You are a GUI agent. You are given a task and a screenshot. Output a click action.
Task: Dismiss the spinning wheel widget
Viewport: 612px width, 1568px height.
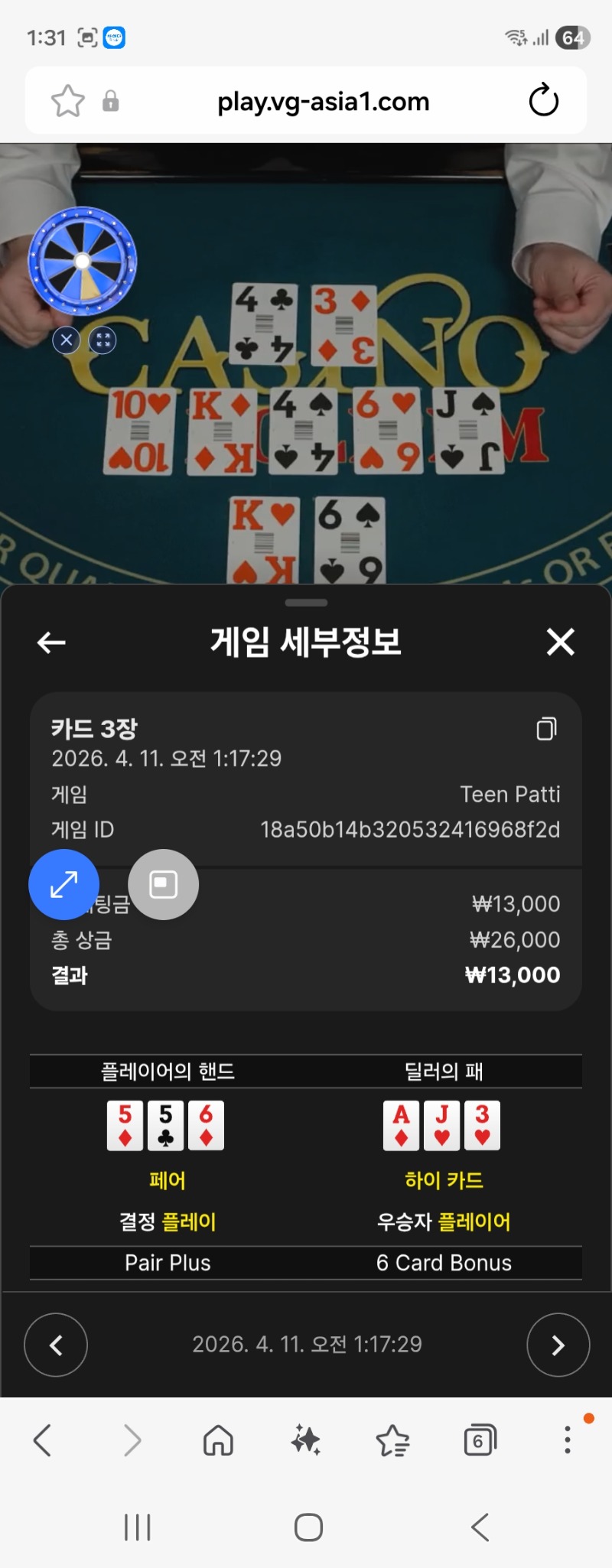tap(67, 340)
